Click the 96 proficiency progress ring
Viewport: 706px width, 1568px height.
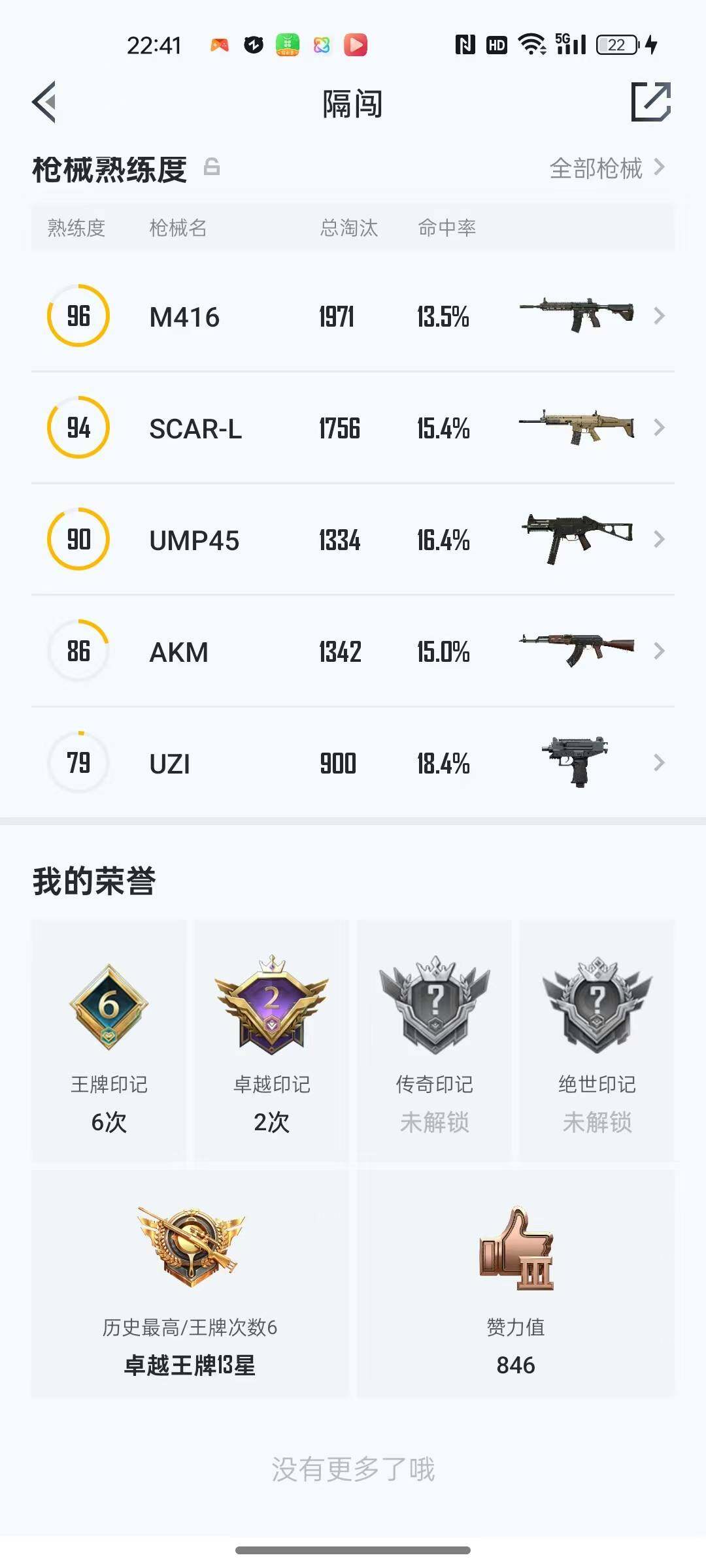(77, 316)
